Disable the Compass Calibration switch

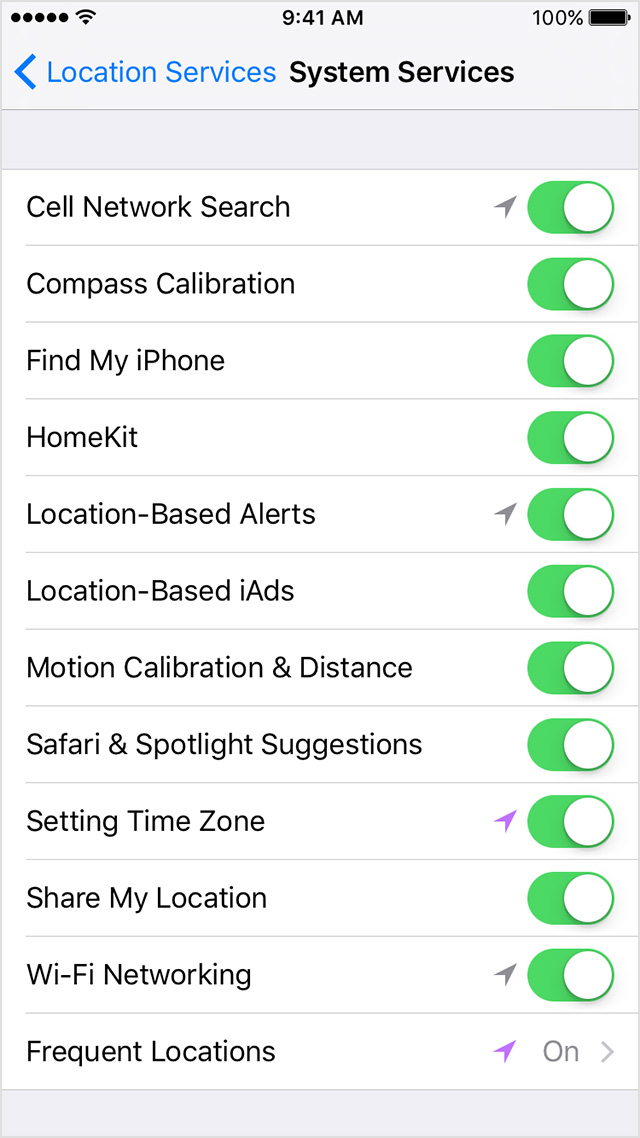(x=570, y=284)
